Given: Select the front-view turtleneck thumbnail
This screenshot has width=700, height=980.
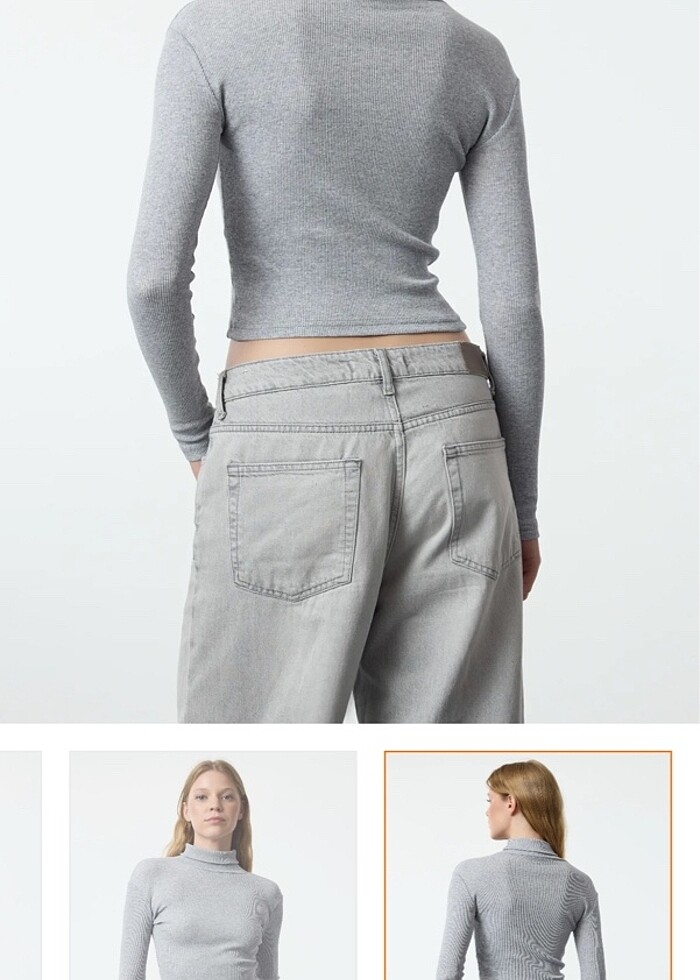Looking at the screenshot, I should (212, 865).
